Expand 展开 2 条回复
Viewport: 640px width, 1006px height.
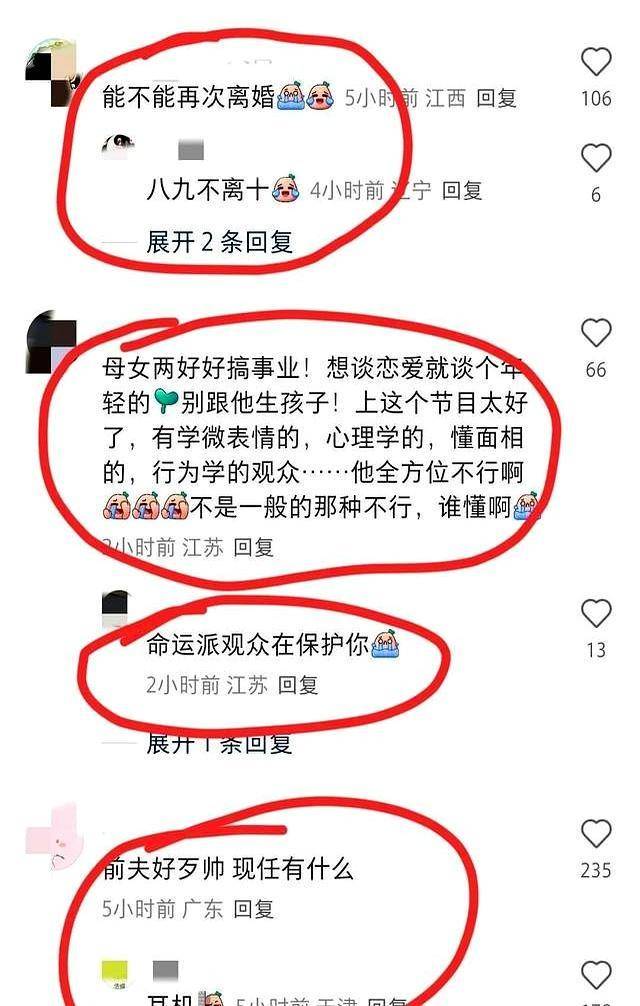pyautogui.click(x=219, y=241)
